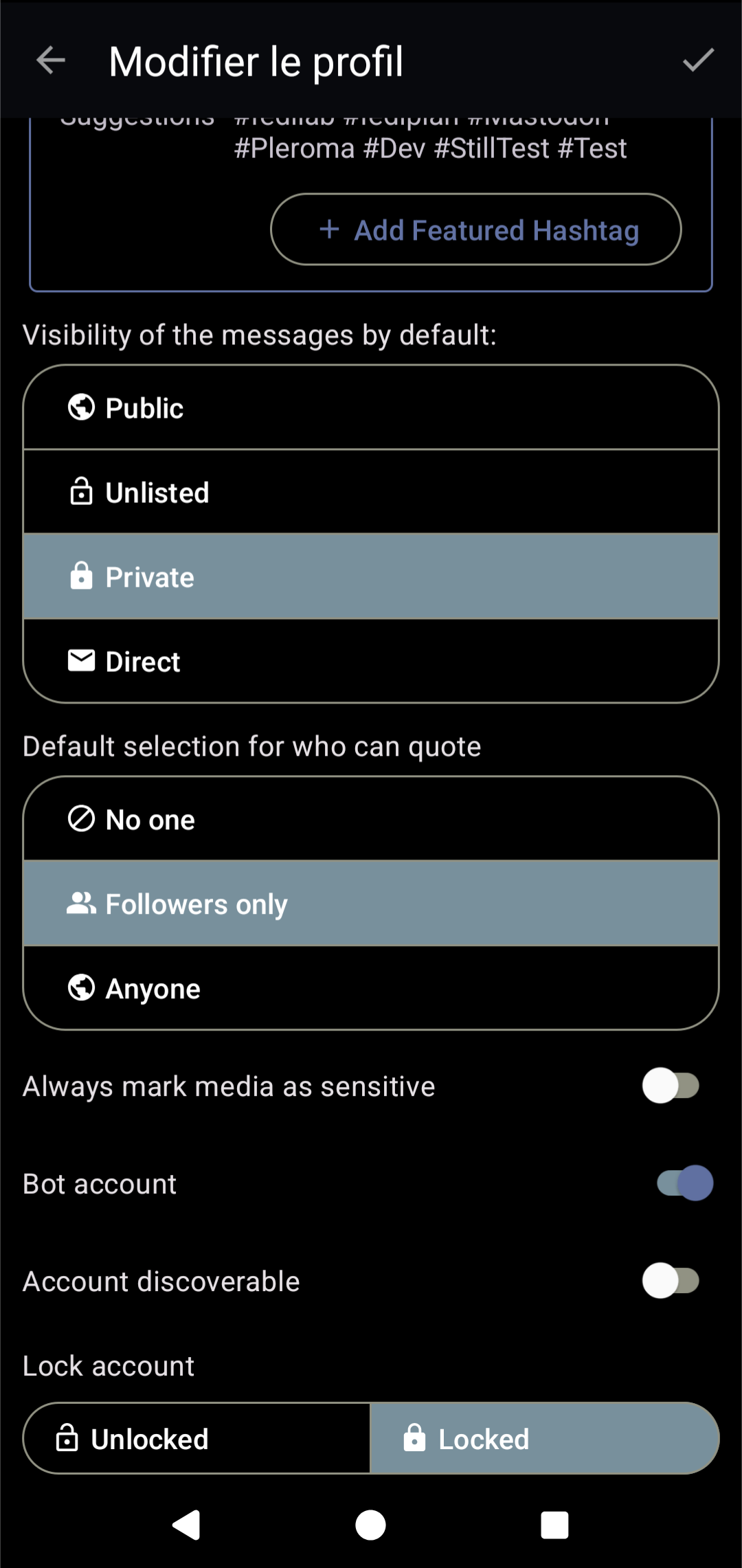Select the Locked account option
The height and width of the screenshot is (1568, 742).
coord(544,1438)
